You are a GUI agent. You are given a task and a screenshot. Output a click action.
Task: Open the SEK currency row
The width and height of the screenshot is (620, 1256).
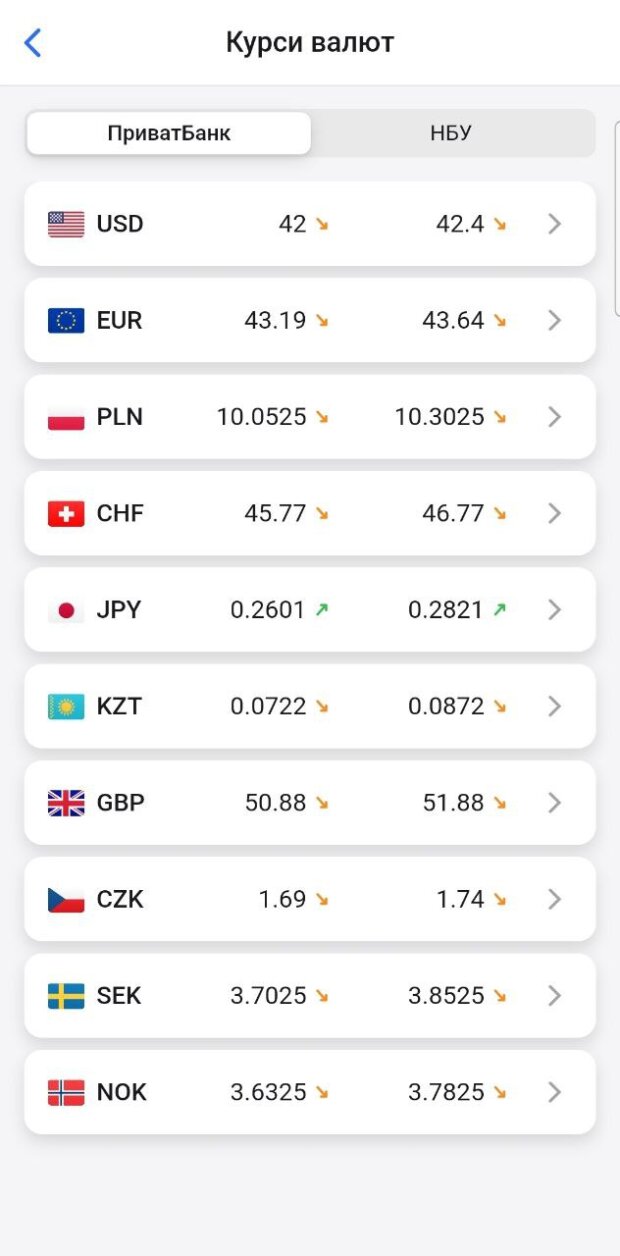click(310, 996)
